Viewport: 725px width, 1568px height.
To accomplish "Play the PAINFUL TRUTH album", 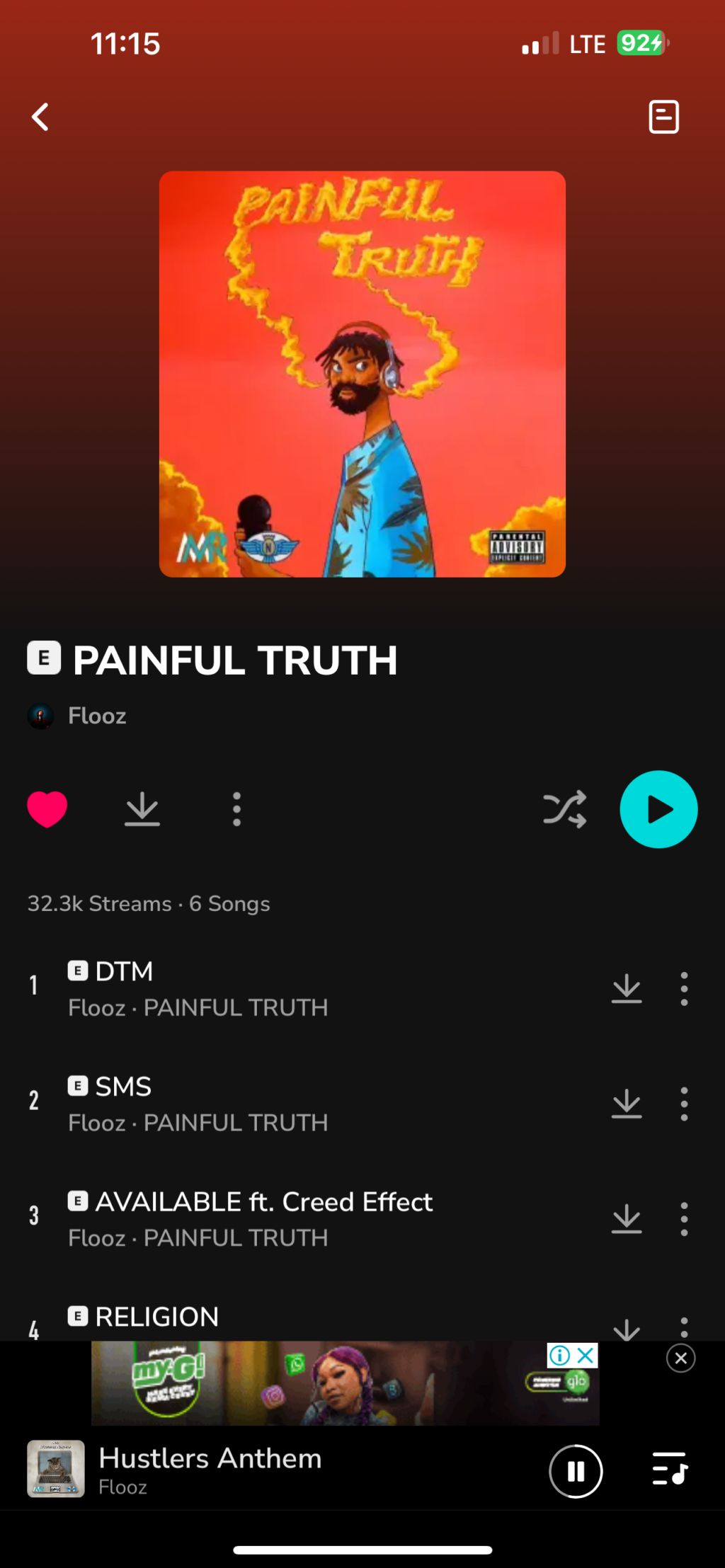I will tap(658, 808).
